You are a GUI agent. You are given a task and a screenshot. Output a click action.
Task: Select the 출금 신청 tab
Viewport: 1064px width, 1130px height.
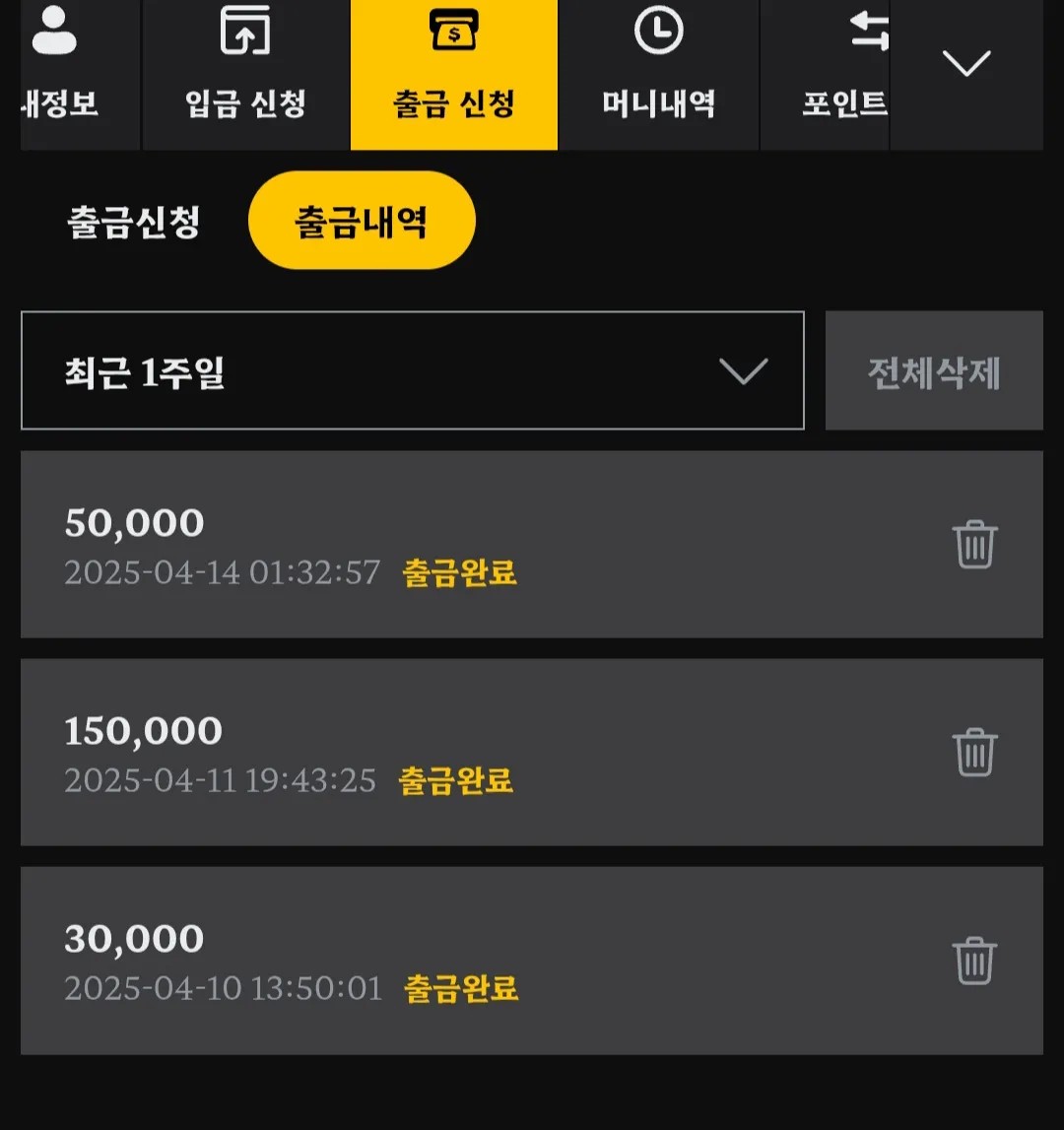(454, 74)
